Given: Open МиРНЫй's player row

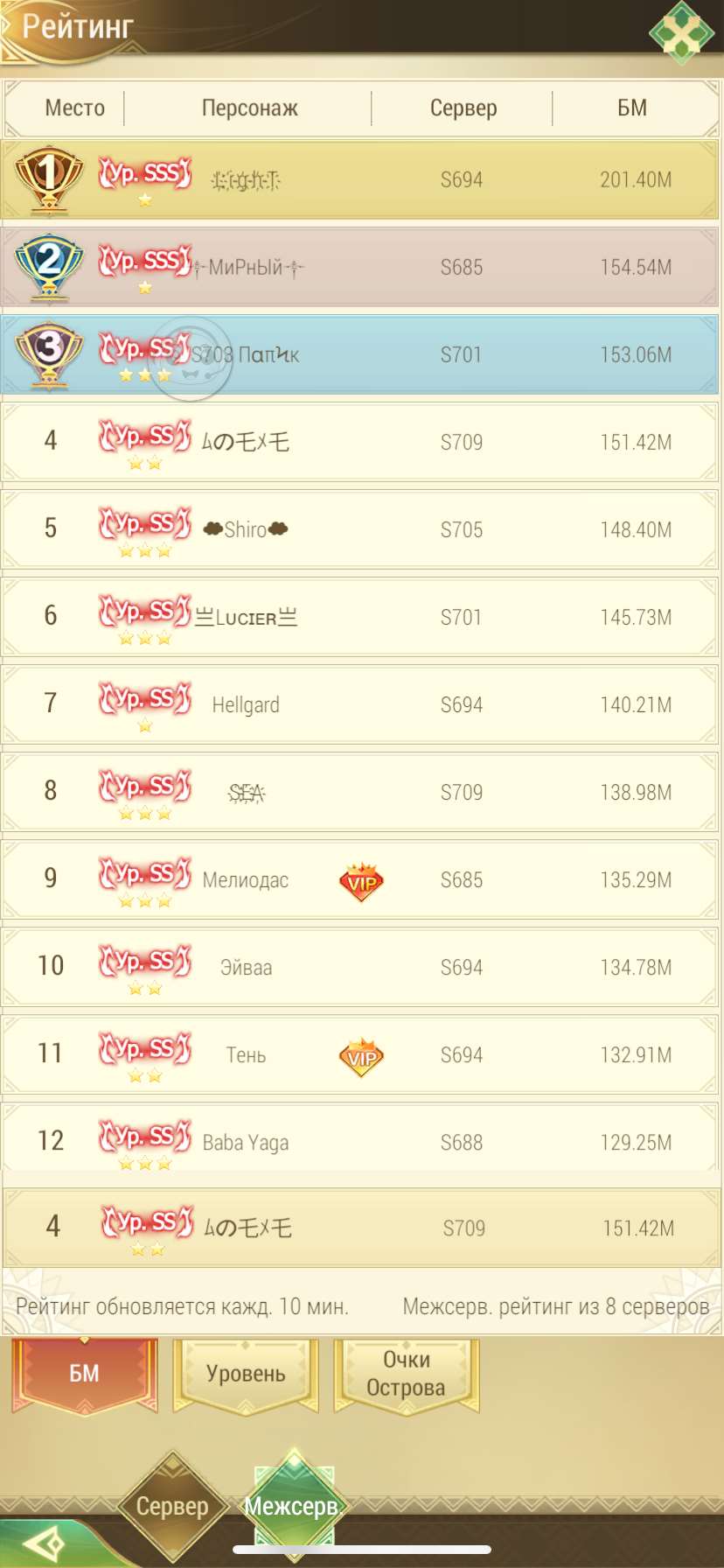Looking at the screenshot, I should [360, 267].
